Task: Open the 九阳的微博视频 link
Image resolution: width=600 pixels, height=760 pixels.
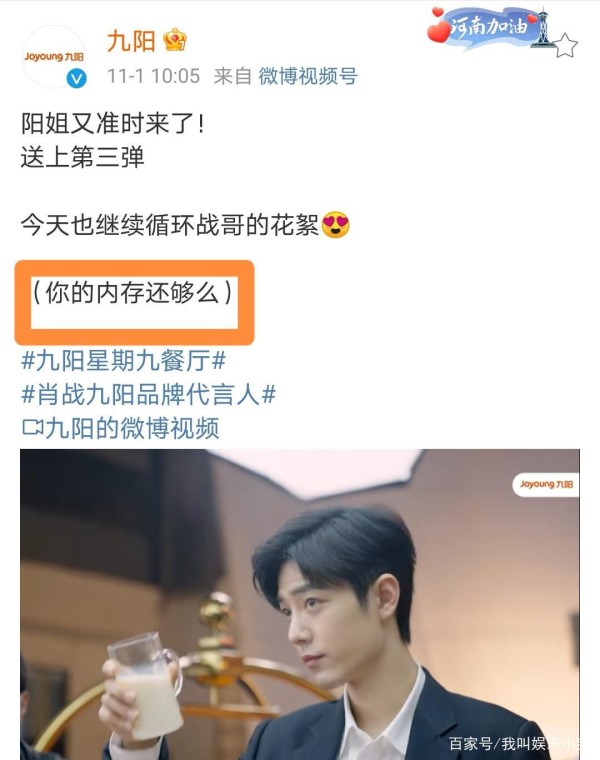Action: point(120,428)
